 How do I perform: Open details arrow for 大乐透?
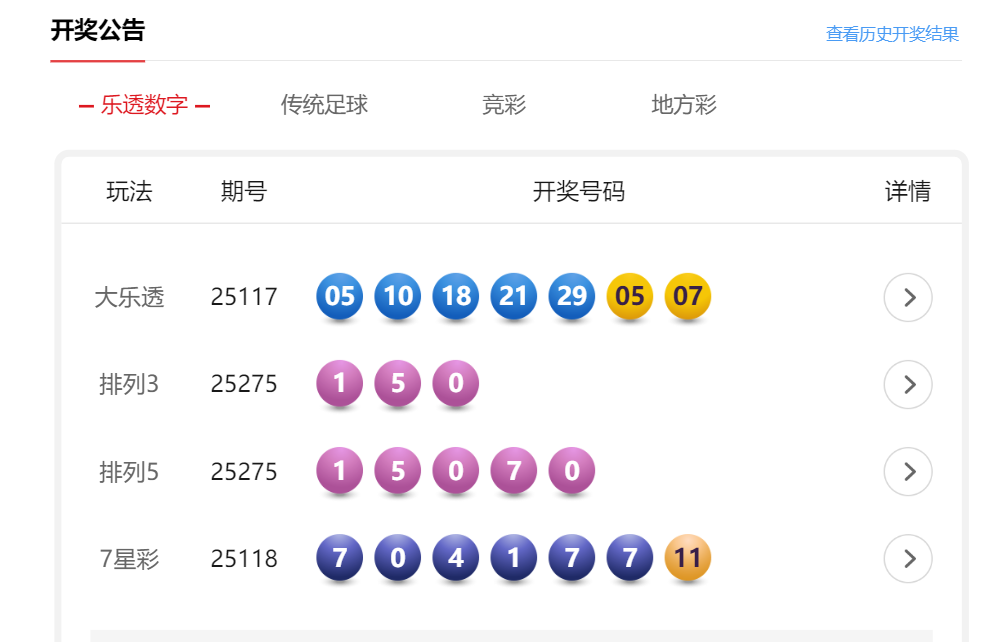pos(908,297)
